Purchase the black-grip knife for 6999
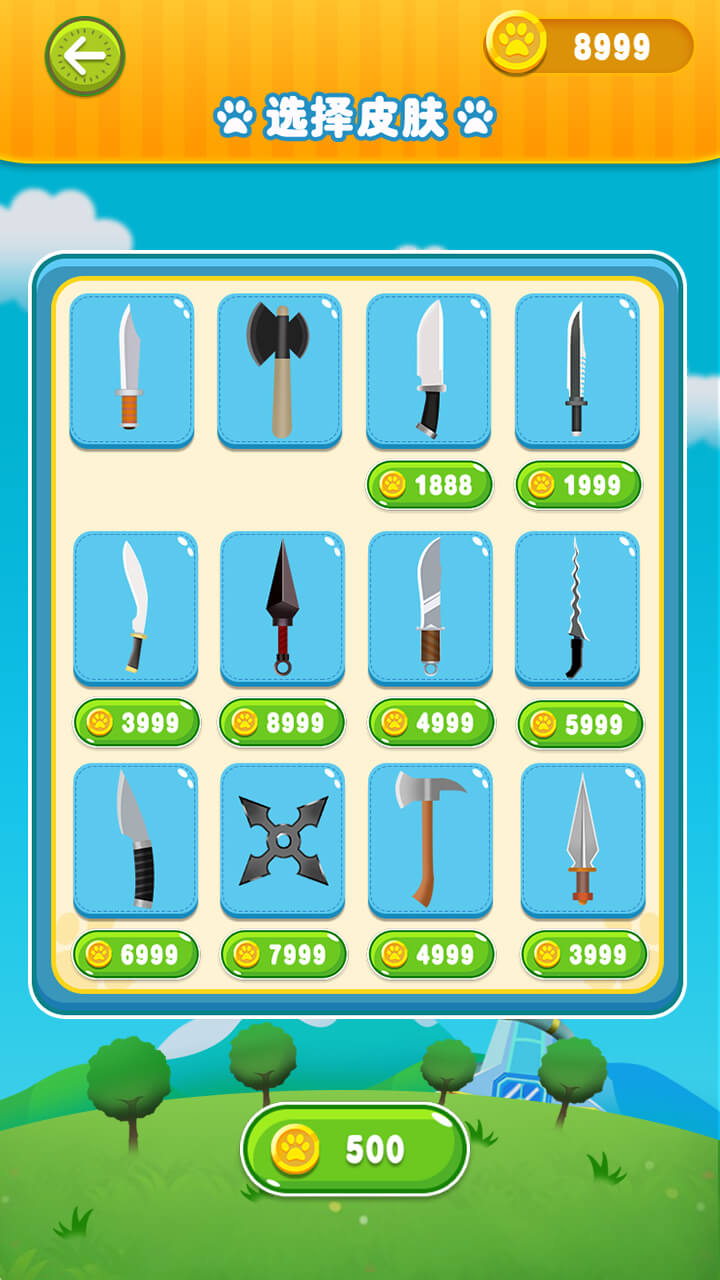Screen dimensions: 720x1280 click(136, 955)
